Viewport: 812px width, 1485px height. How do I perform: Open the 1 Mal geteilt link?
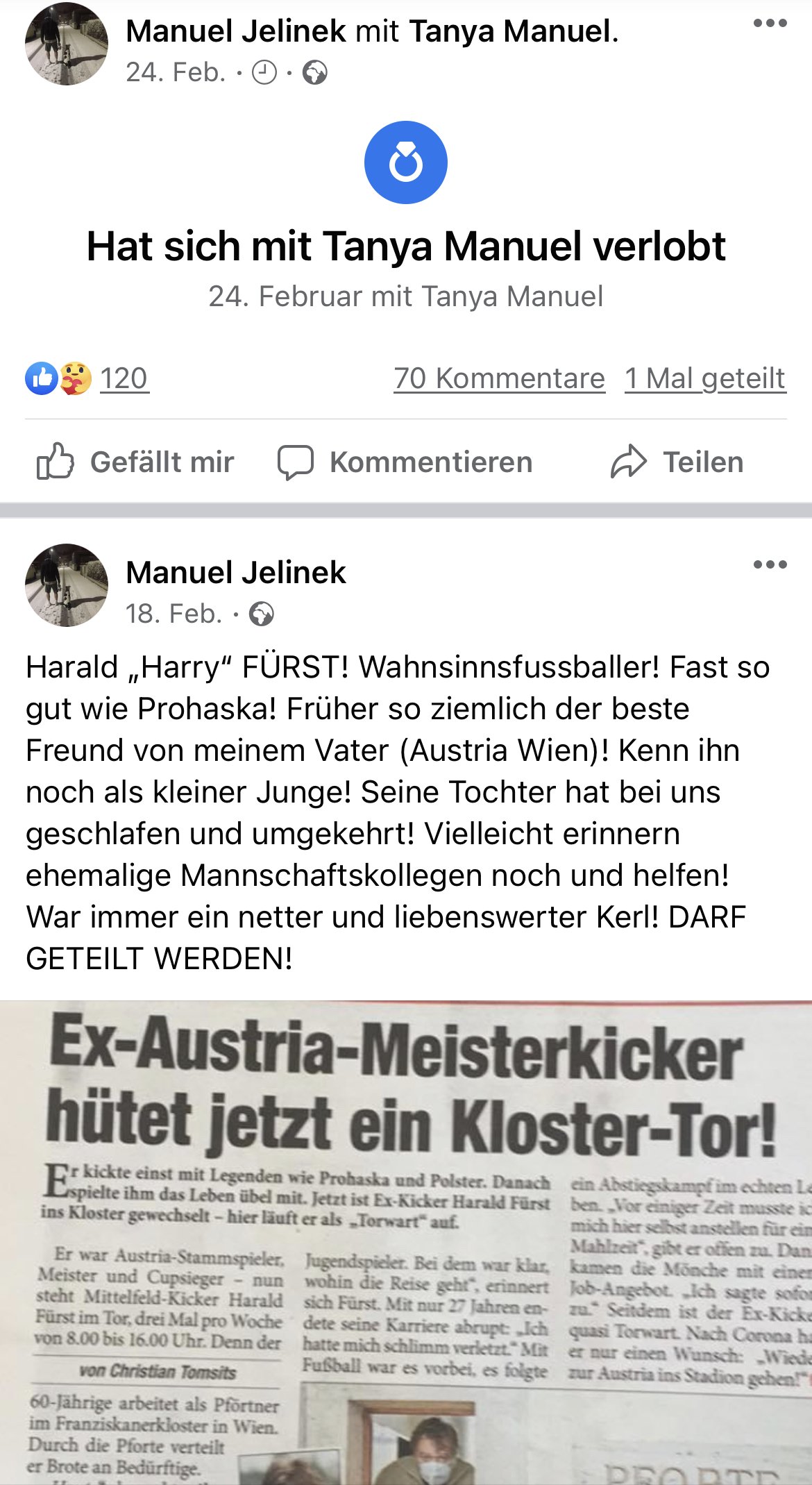705,378
